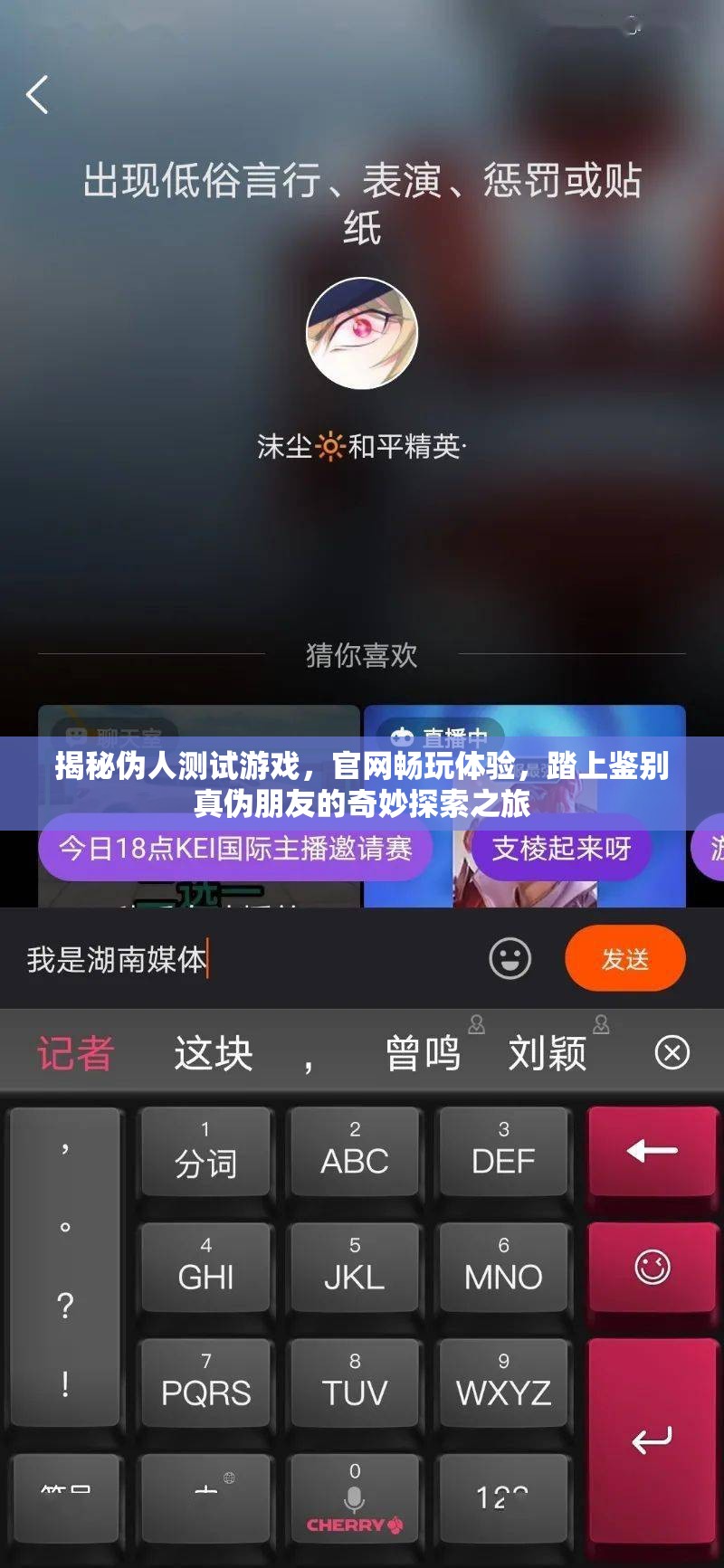Tap the back arrow at top left
Screen dimensions: 724x1568
(37, 93)
